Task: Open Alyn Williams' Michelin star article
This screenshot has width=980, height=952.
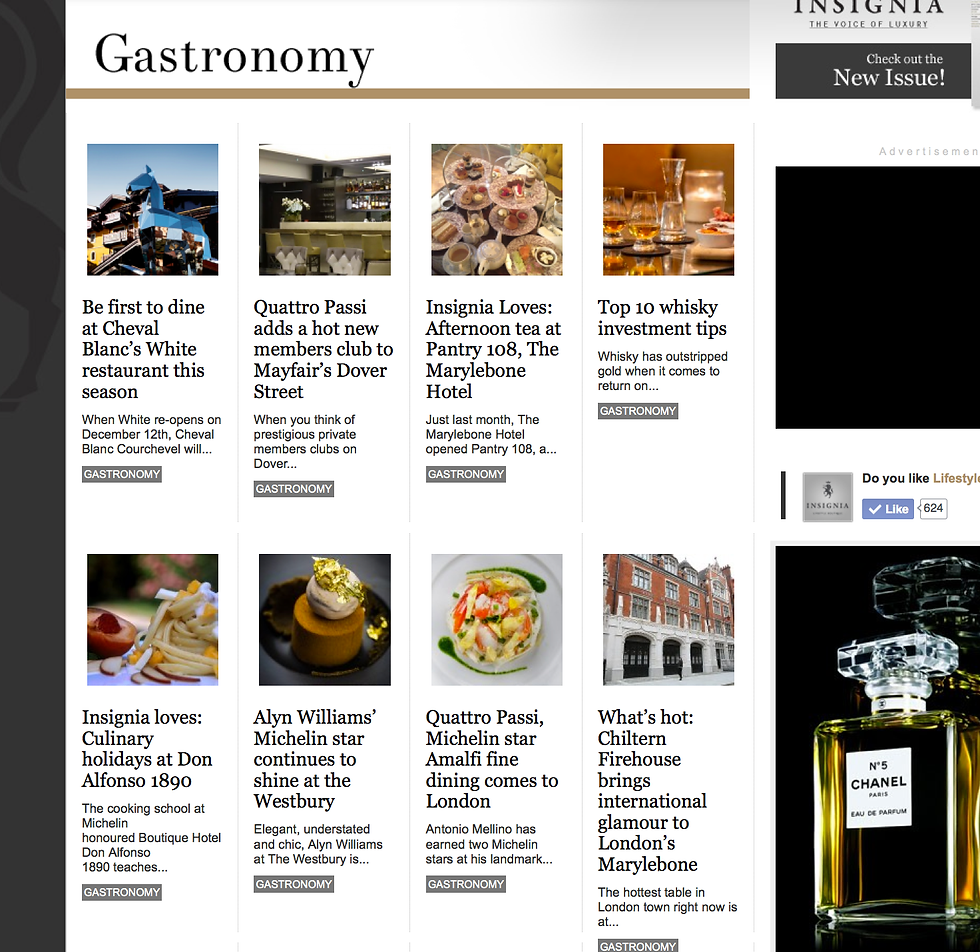Action: (314, 758)
